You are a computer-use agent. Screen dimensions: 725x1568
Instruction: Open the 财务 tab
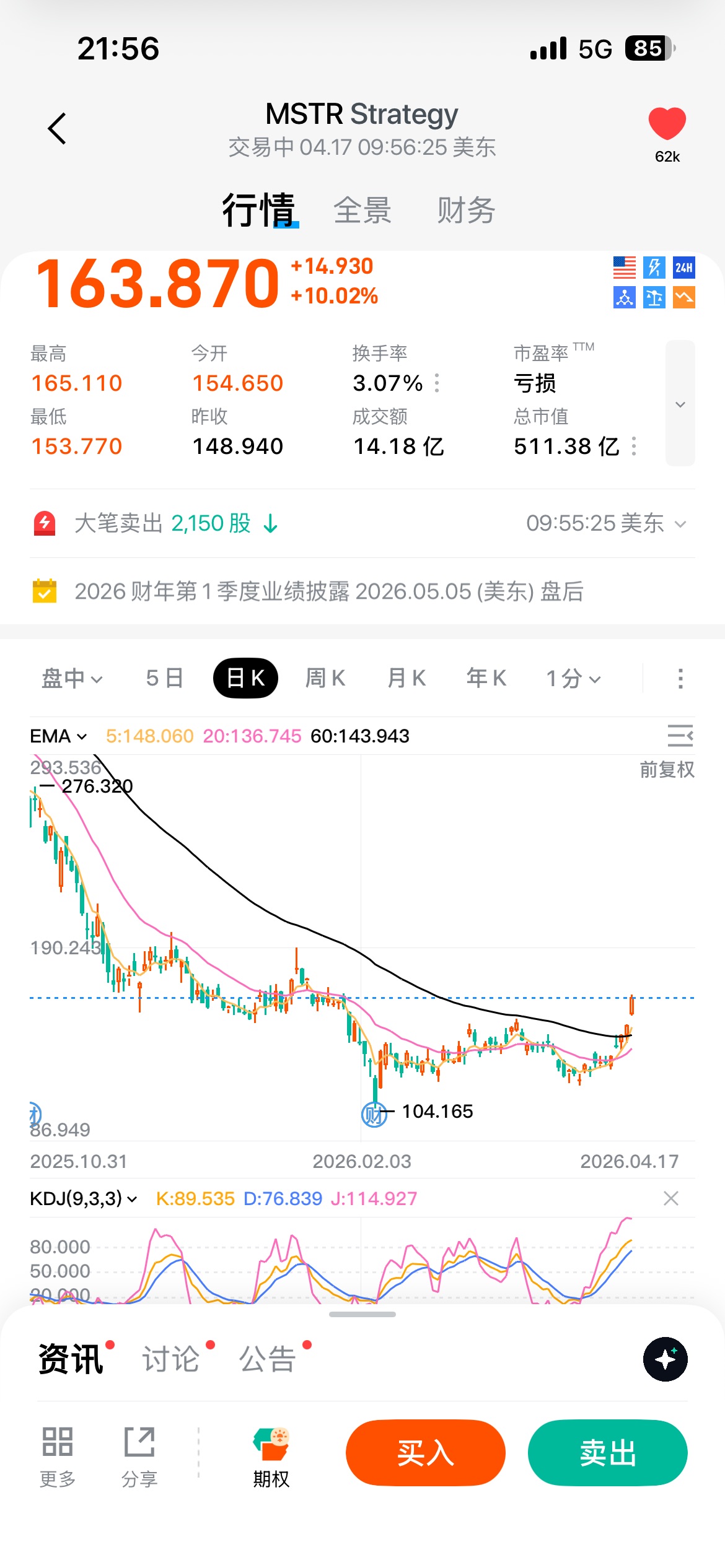click(x=466, y=211)
